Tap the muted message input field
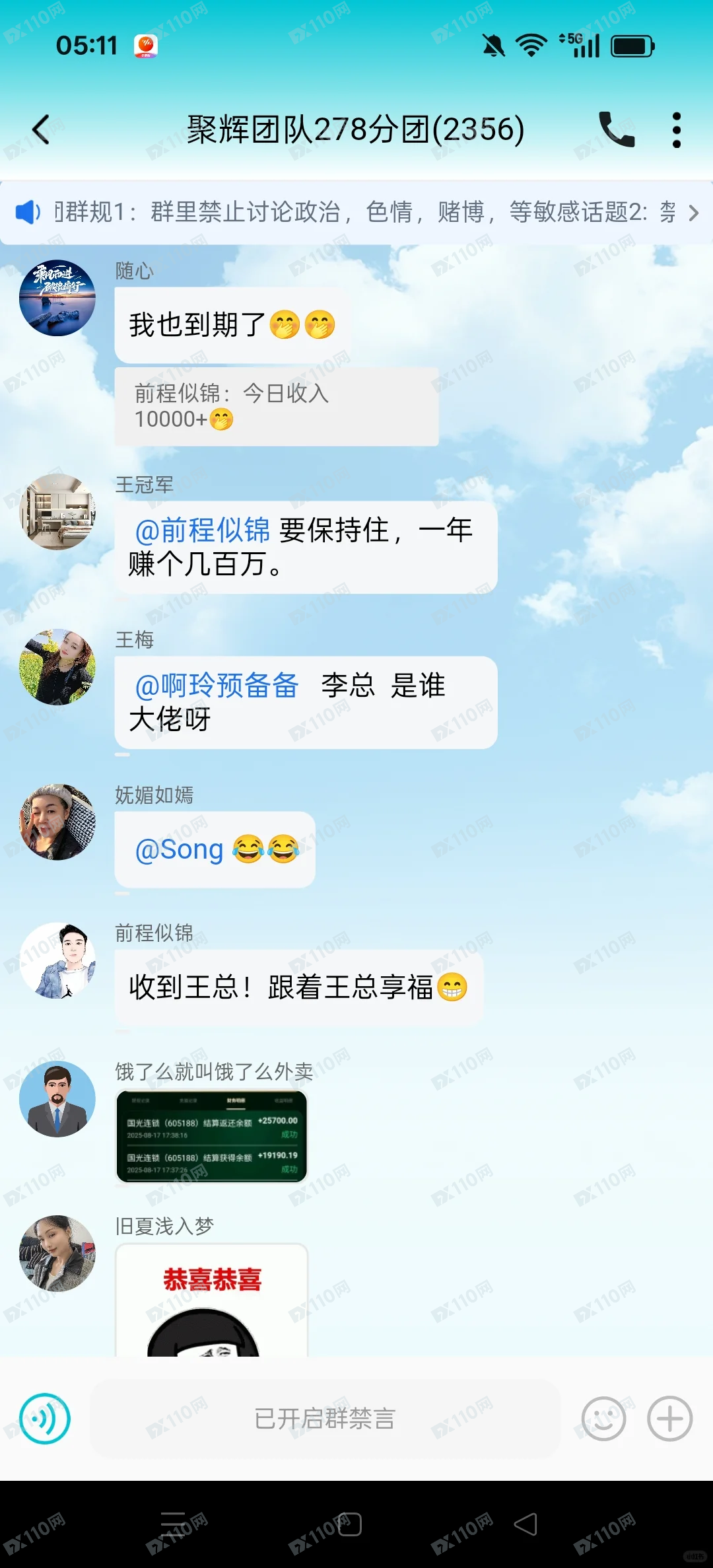The width and height of the screenshot is (713, 1568). 325,1419
